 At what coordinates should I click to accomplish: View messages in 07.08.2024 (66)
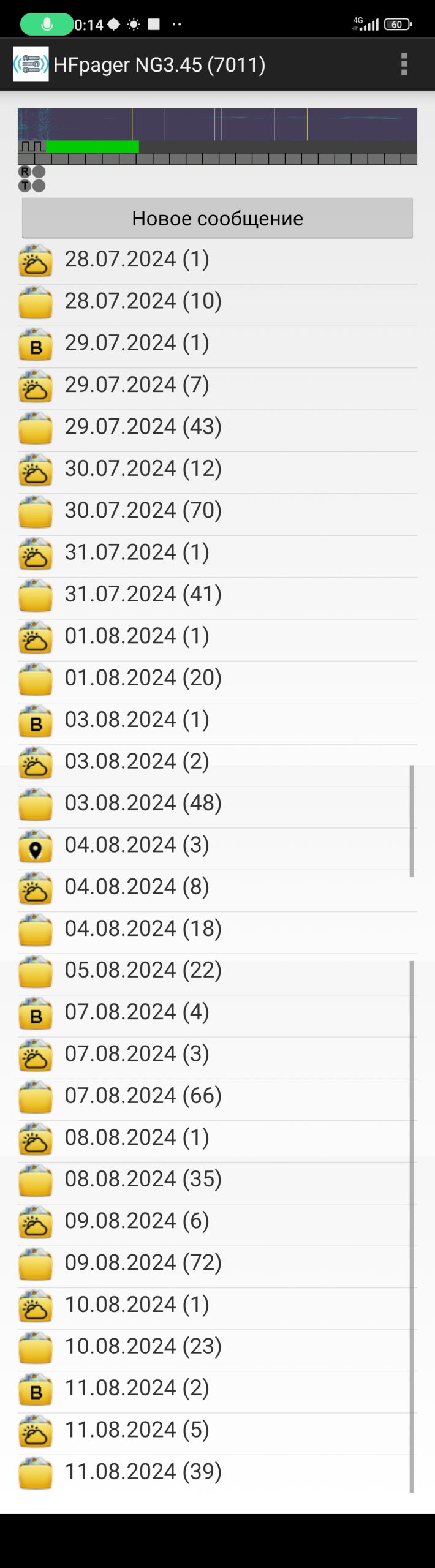[x=143, y=1096]
